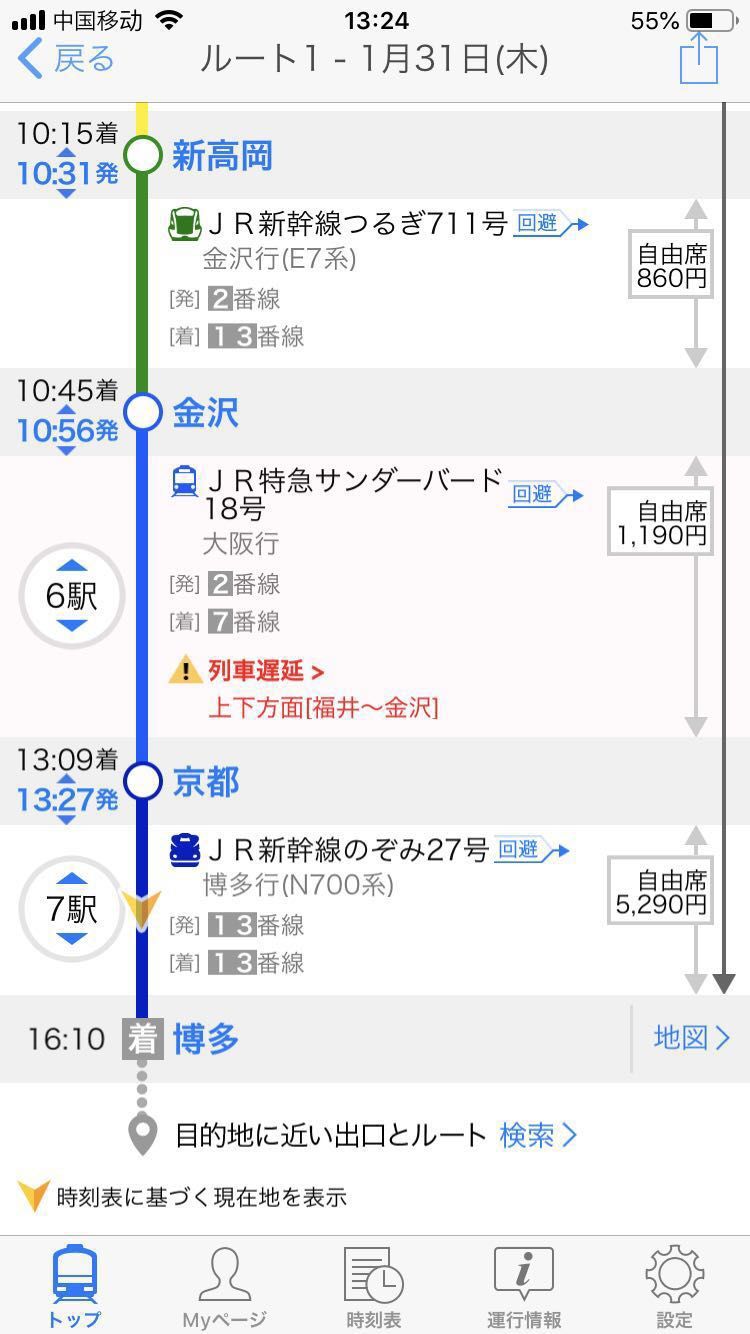
Task: Expand the 6駅 stop list
Action: (x=71, y=596)
